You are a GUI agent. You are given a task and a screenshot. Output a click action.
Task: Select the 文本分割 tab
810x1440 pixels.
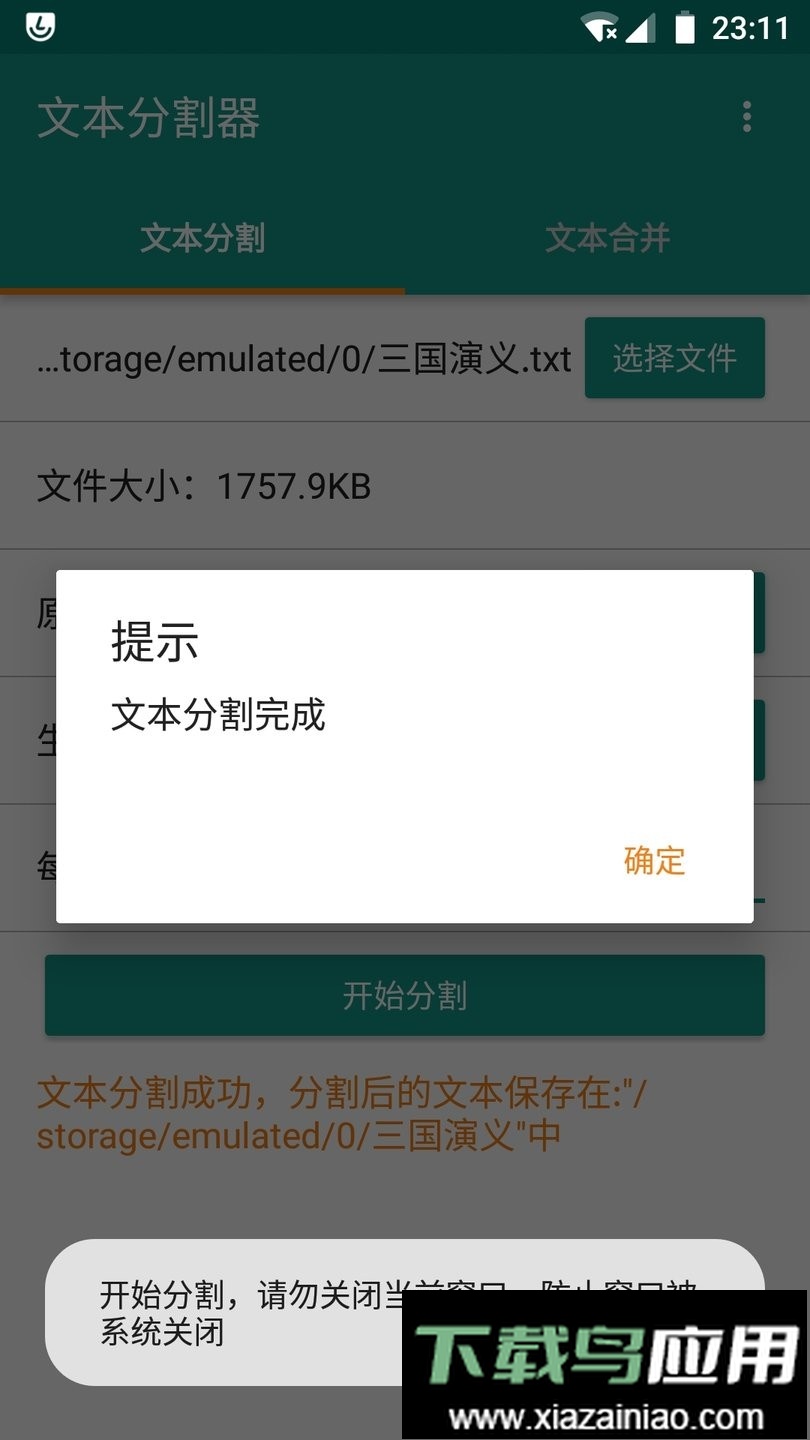point(202,240)
